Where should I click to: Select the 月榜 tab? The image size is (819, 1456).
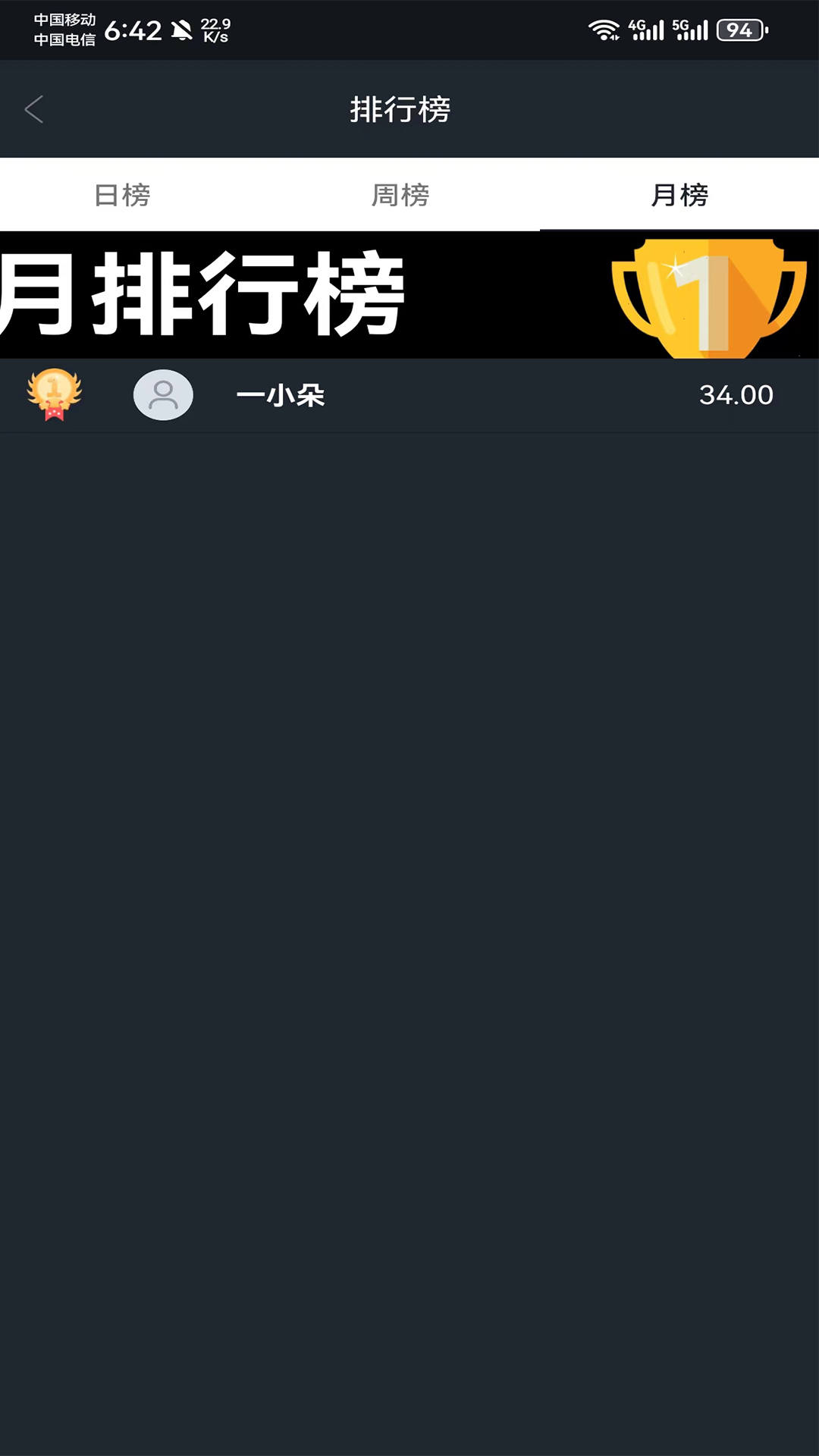679,195
